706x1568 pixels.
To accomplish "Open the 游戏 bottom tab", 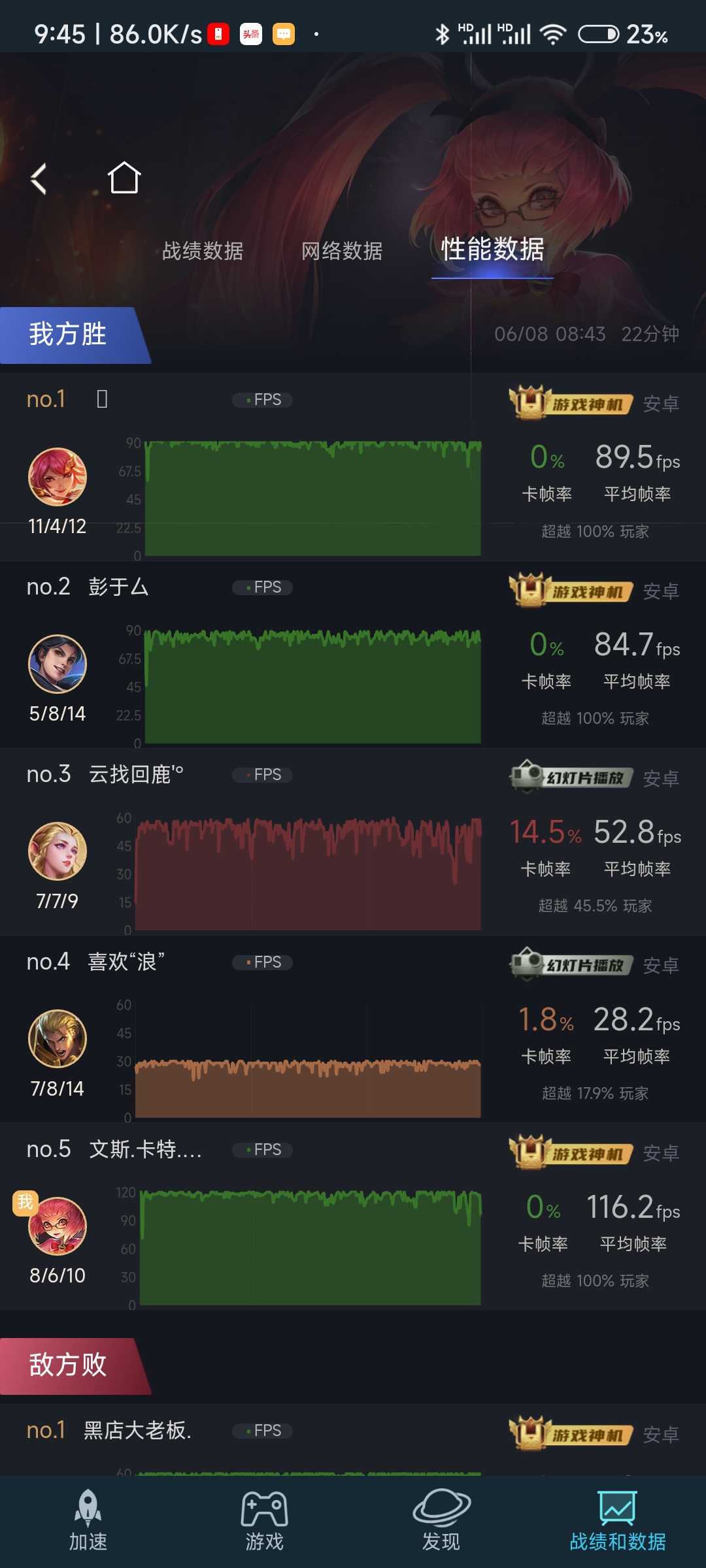I will (x=264, y=1520).
